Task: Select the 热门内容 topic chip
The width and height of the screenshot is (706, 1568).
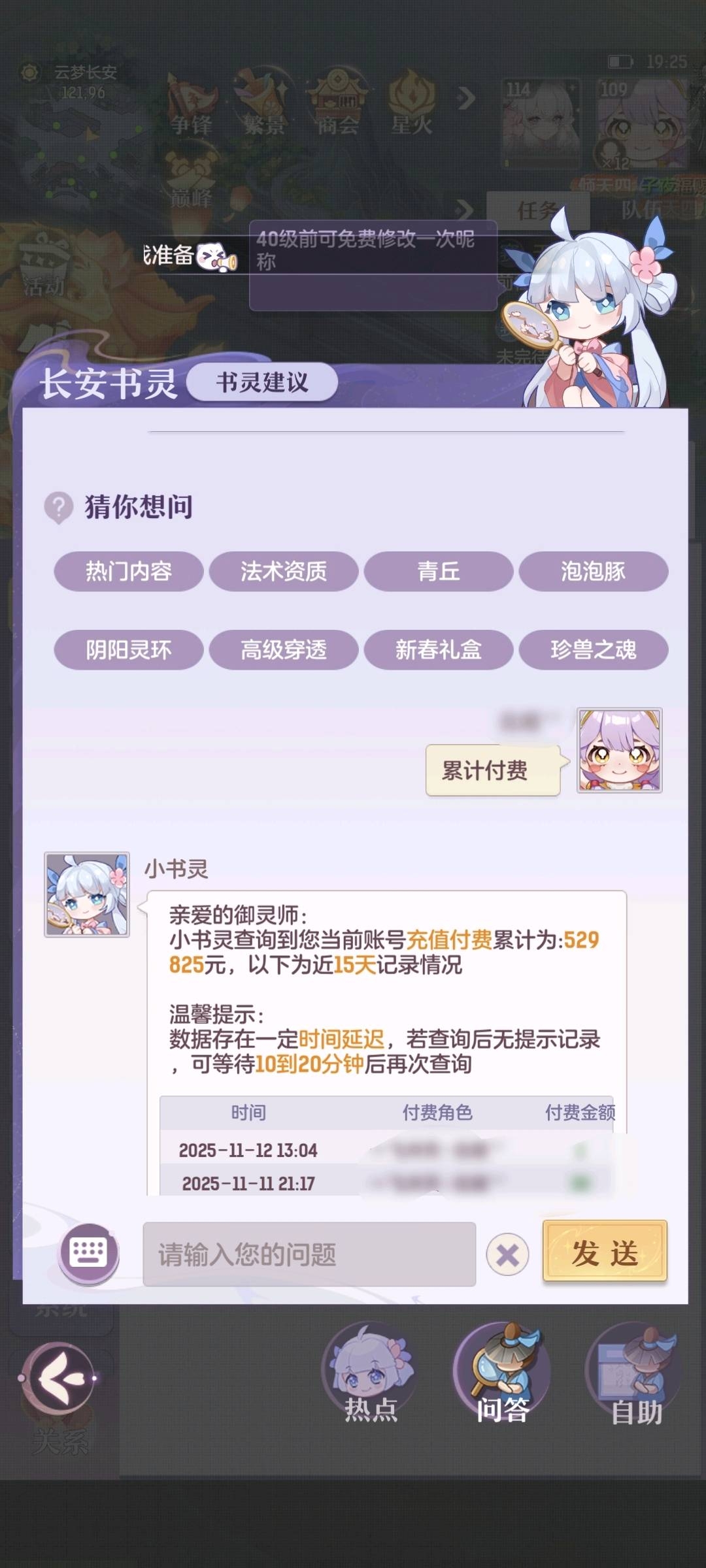Action: (x=128, y=572)
